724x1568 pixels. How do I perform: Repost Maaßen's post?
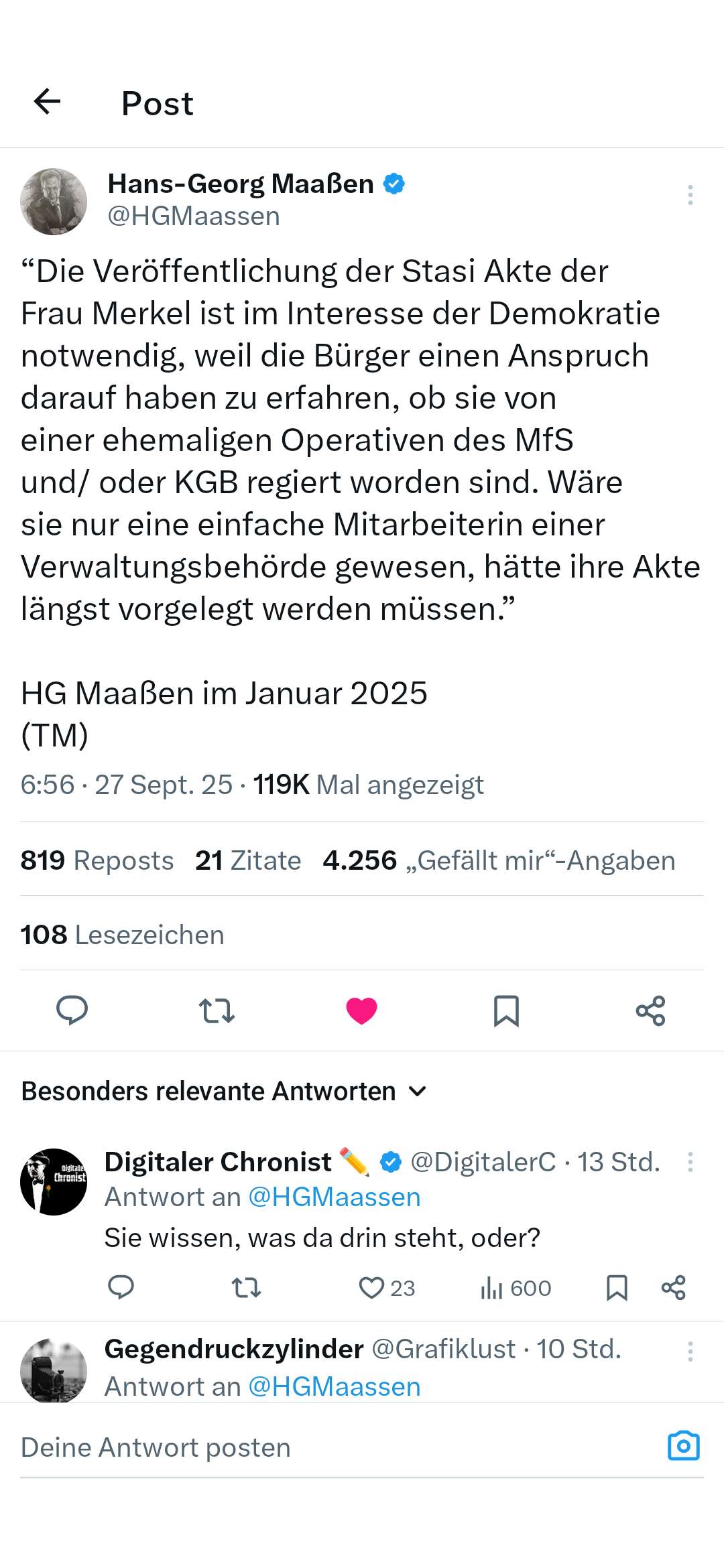click(217, 1010)
